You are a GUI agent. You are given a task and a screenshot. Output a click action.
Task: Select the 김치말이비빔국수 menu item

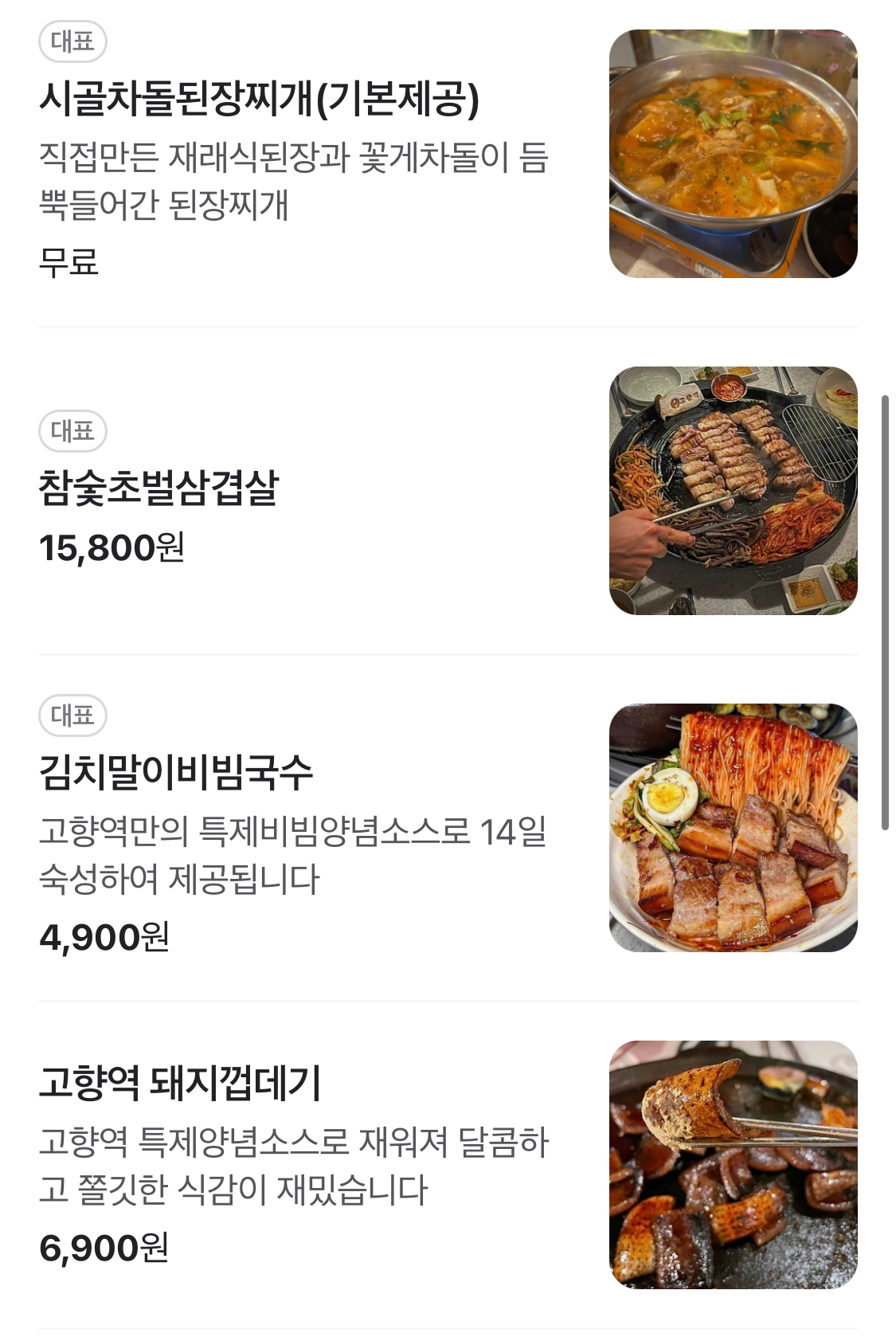click(x=176, y=772)
